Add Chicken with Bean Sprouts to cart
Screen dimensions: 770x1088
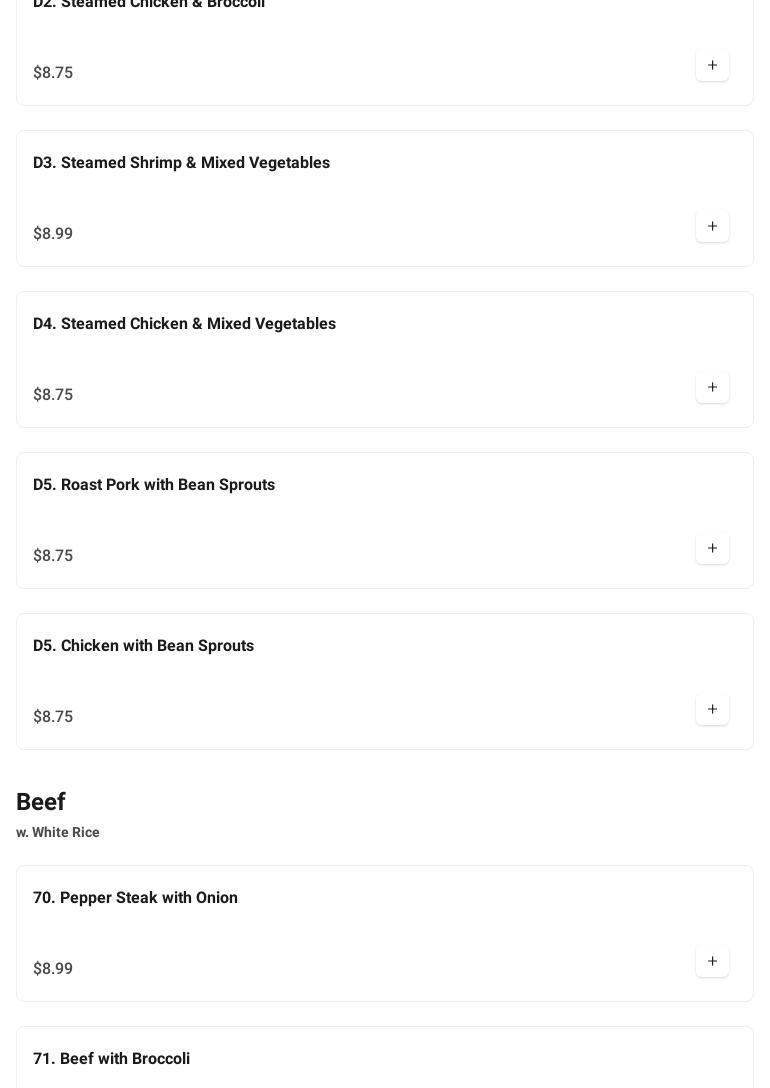pyautogui.click(x=712, y=710)
